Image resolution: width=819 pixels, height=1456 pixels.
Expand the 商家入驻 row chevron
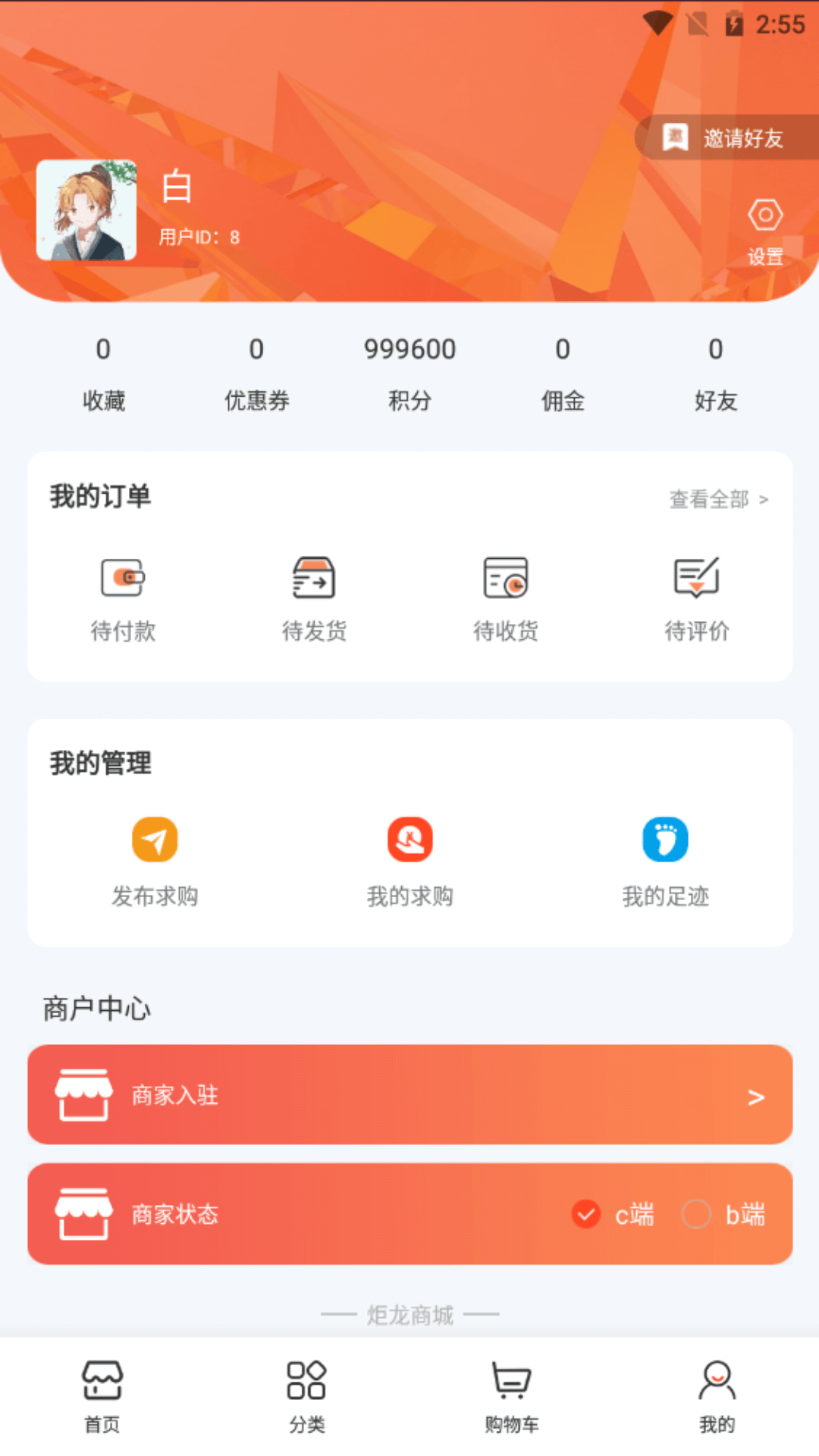tap(755, 1095)
